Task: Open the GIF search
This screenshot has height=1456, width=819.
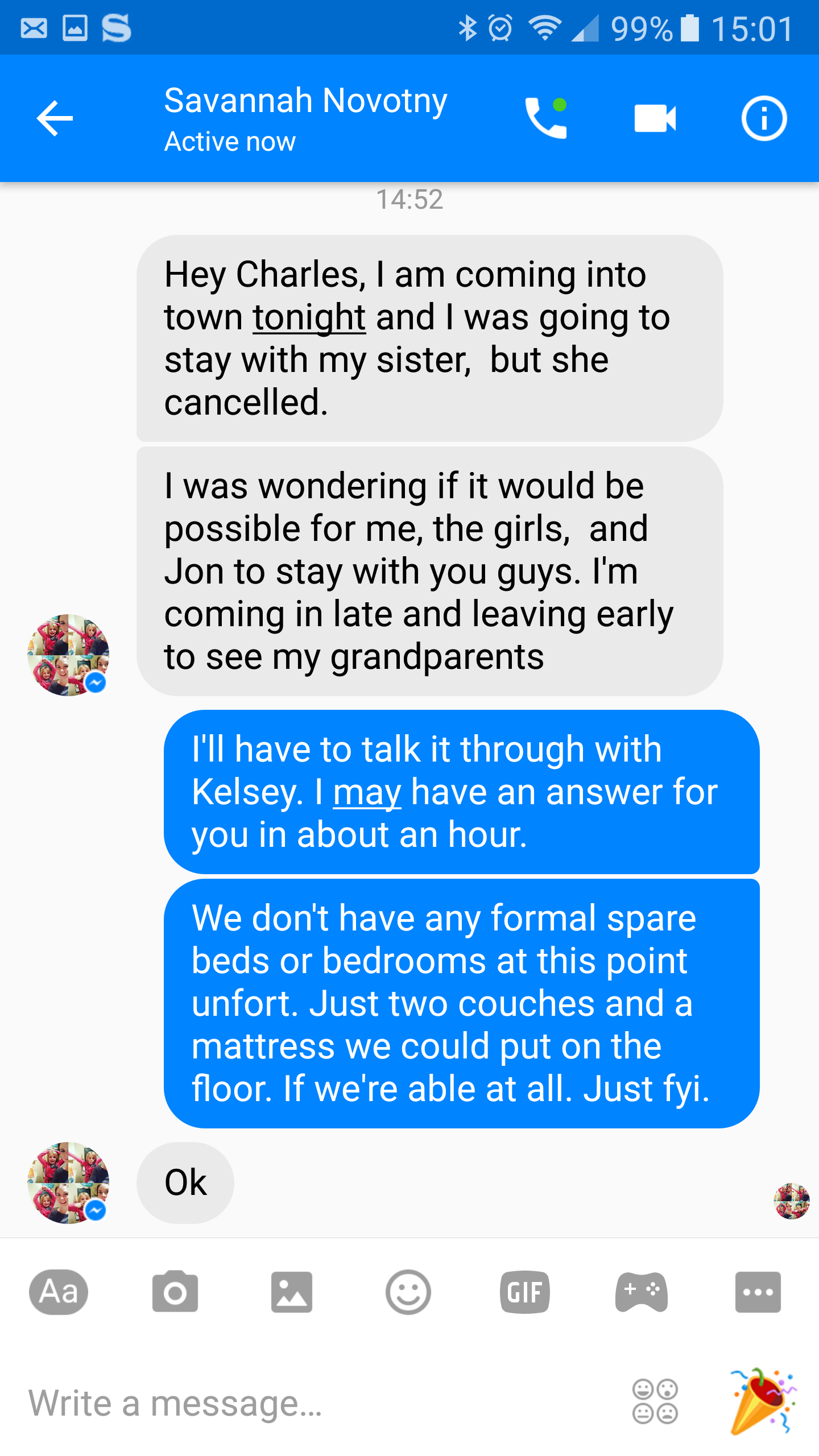Action: 524,1292
